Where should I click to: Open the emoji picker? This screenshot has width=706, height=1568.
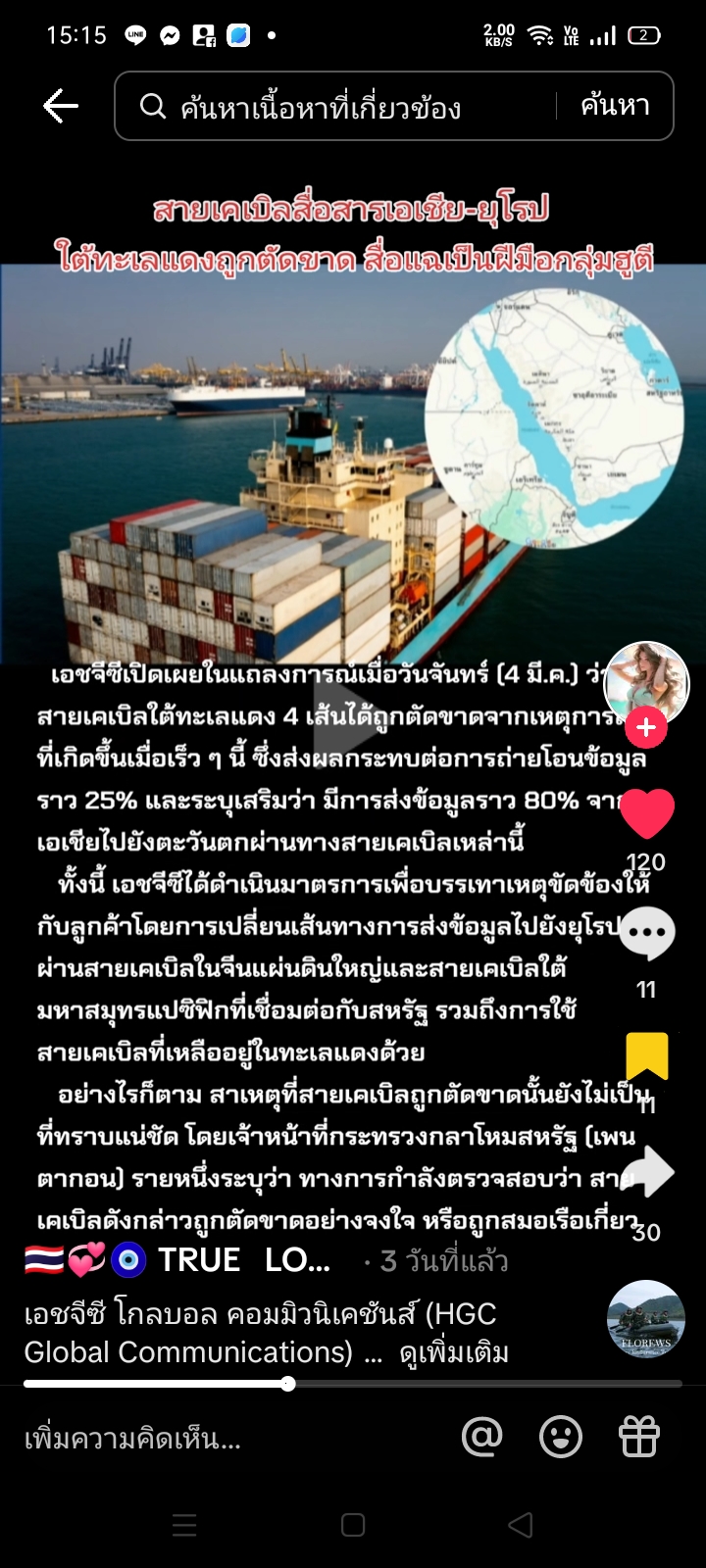[x=561, y=1438]
